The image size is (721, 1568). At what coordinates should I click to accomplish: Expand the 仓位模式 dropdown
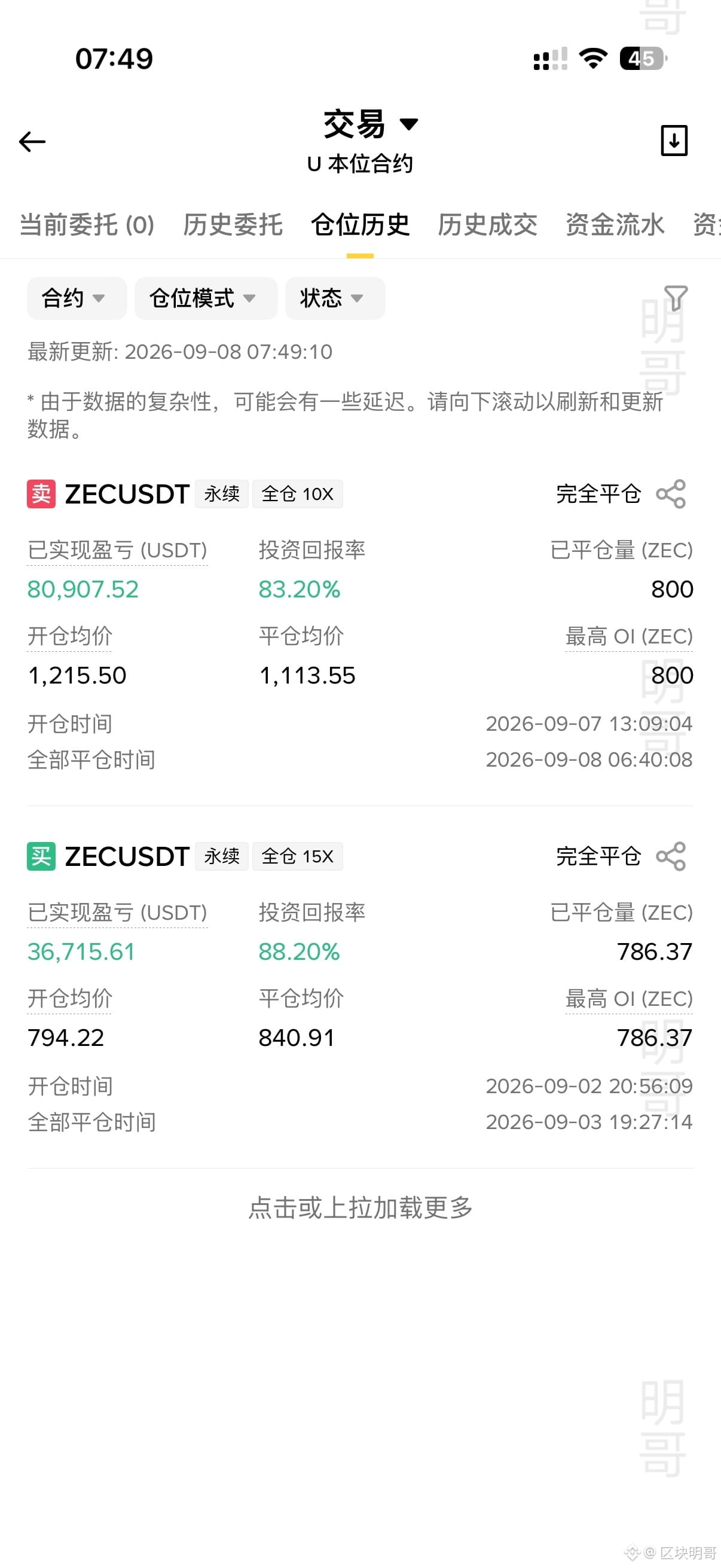[206, 298]
